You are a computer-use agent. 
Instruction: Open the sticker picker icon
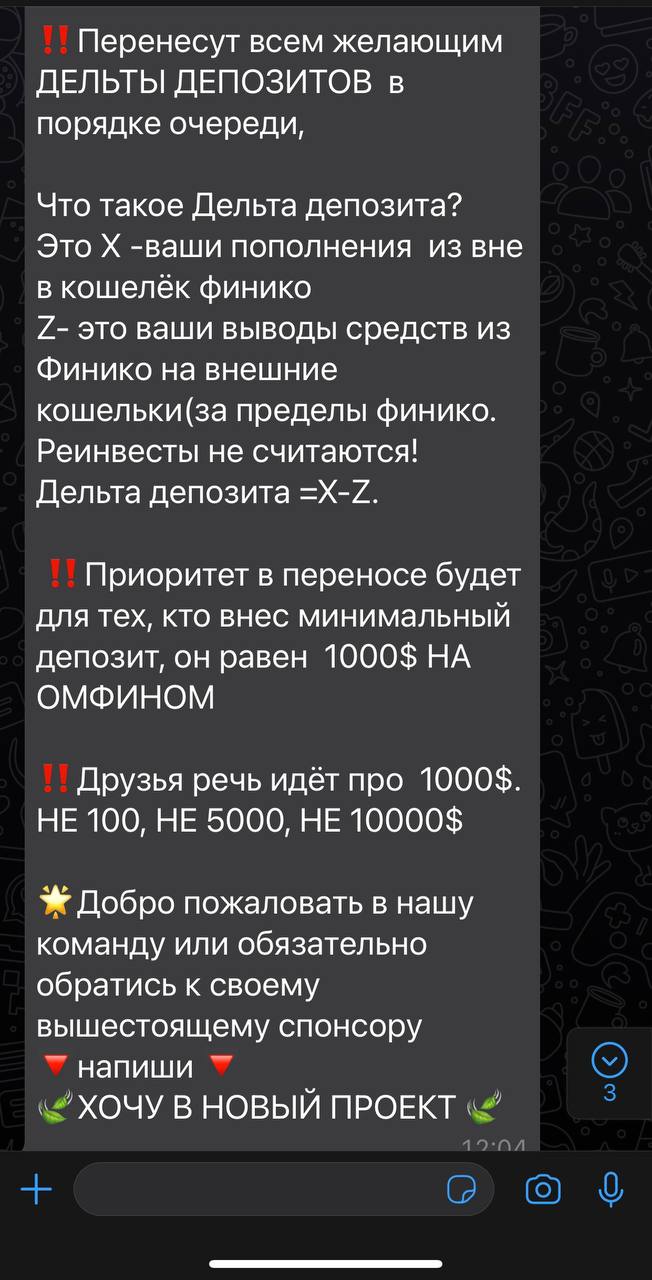coord(461,1190)
